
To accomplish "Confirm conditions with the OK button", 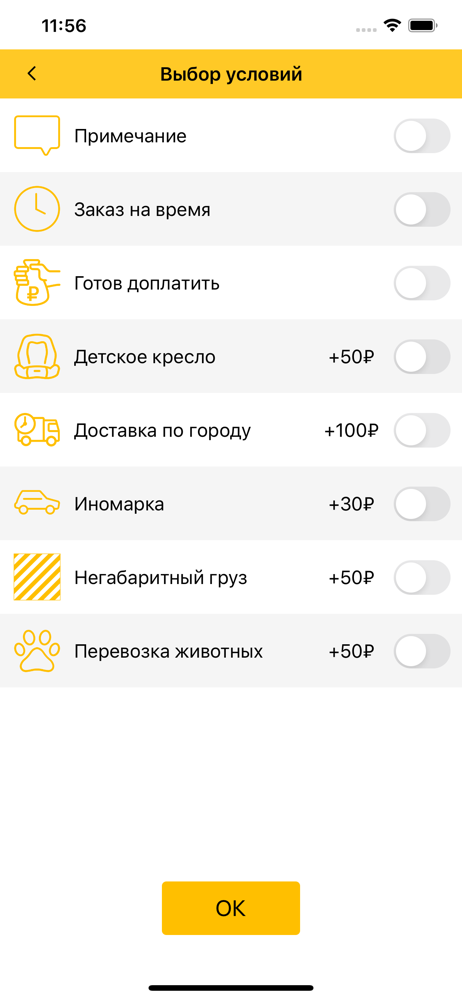I will (x=231, y=908).
